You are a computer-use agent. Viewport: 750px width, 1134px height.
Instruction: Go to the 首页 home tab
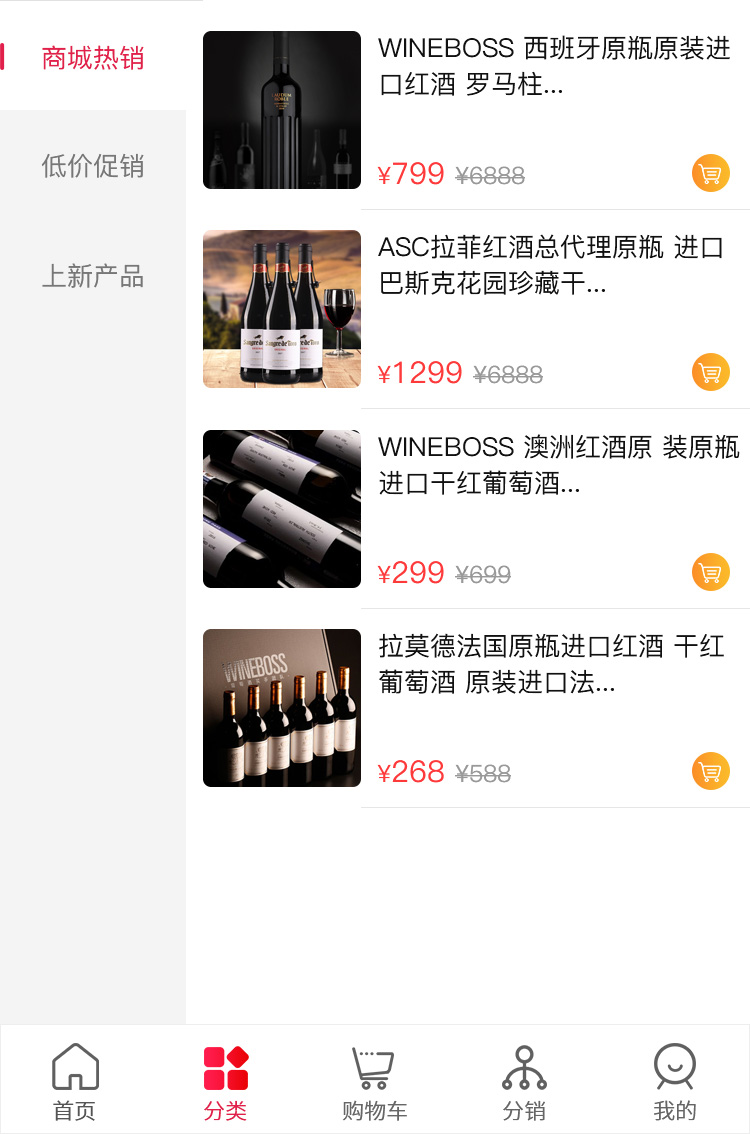pos(75,1081)
